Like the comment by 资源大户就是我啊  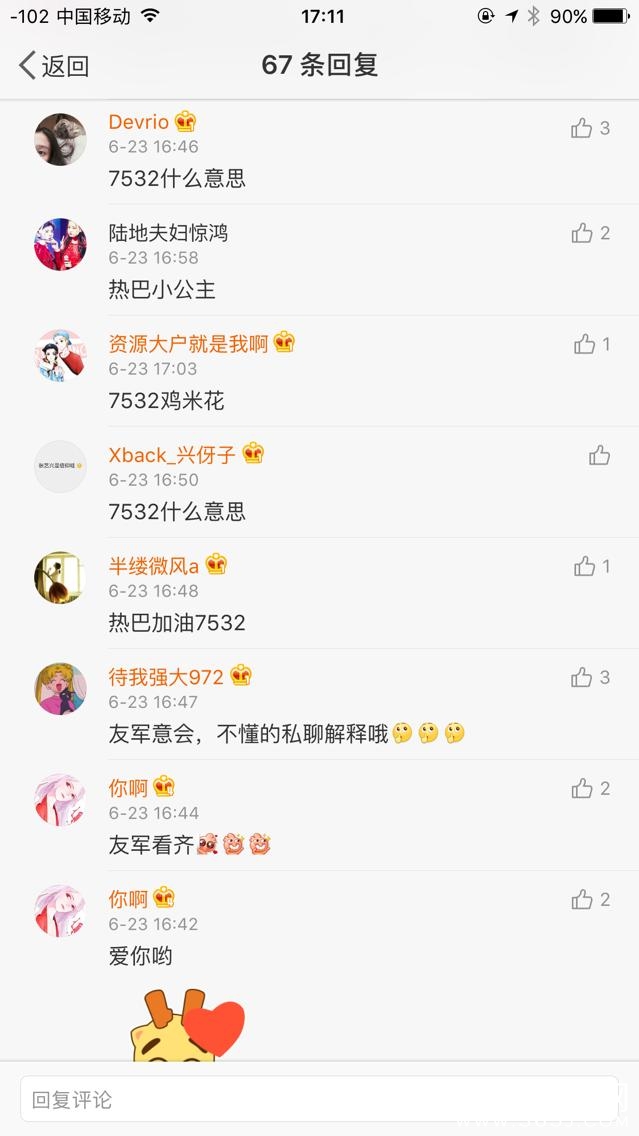tap(585, 344)
